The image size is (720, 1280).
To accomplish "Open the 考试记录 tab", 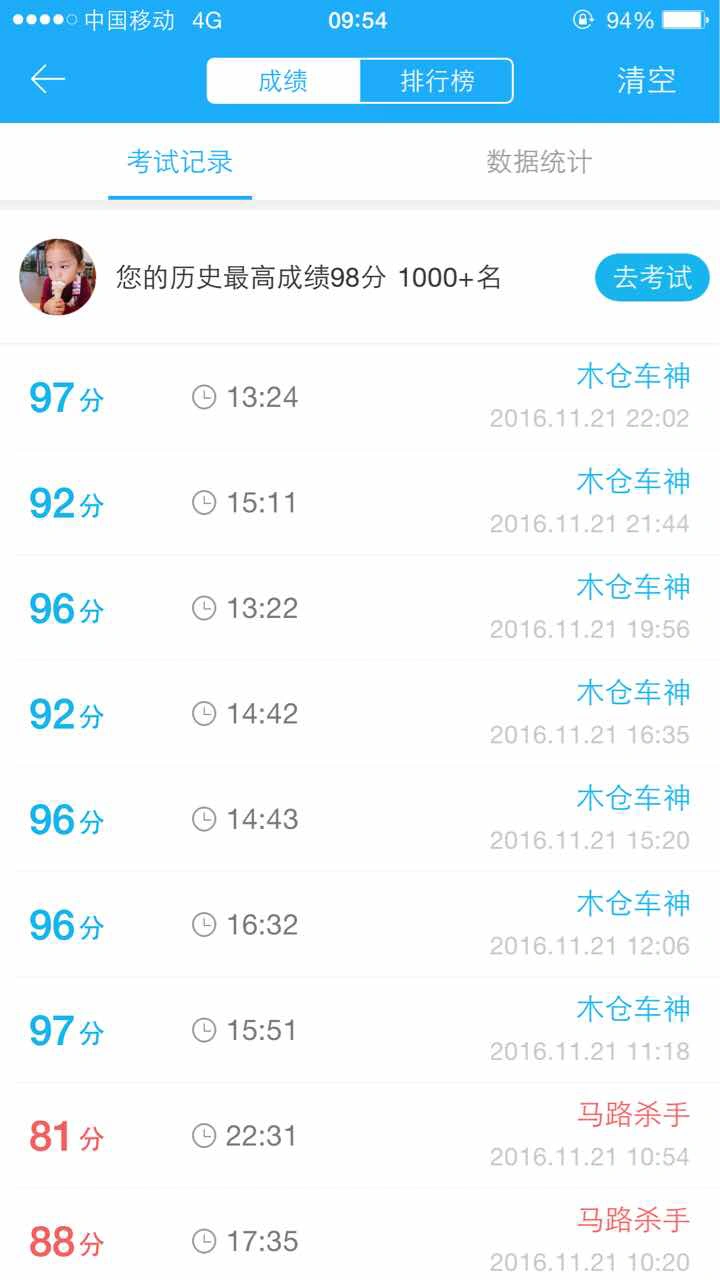I will pos(180,162).
